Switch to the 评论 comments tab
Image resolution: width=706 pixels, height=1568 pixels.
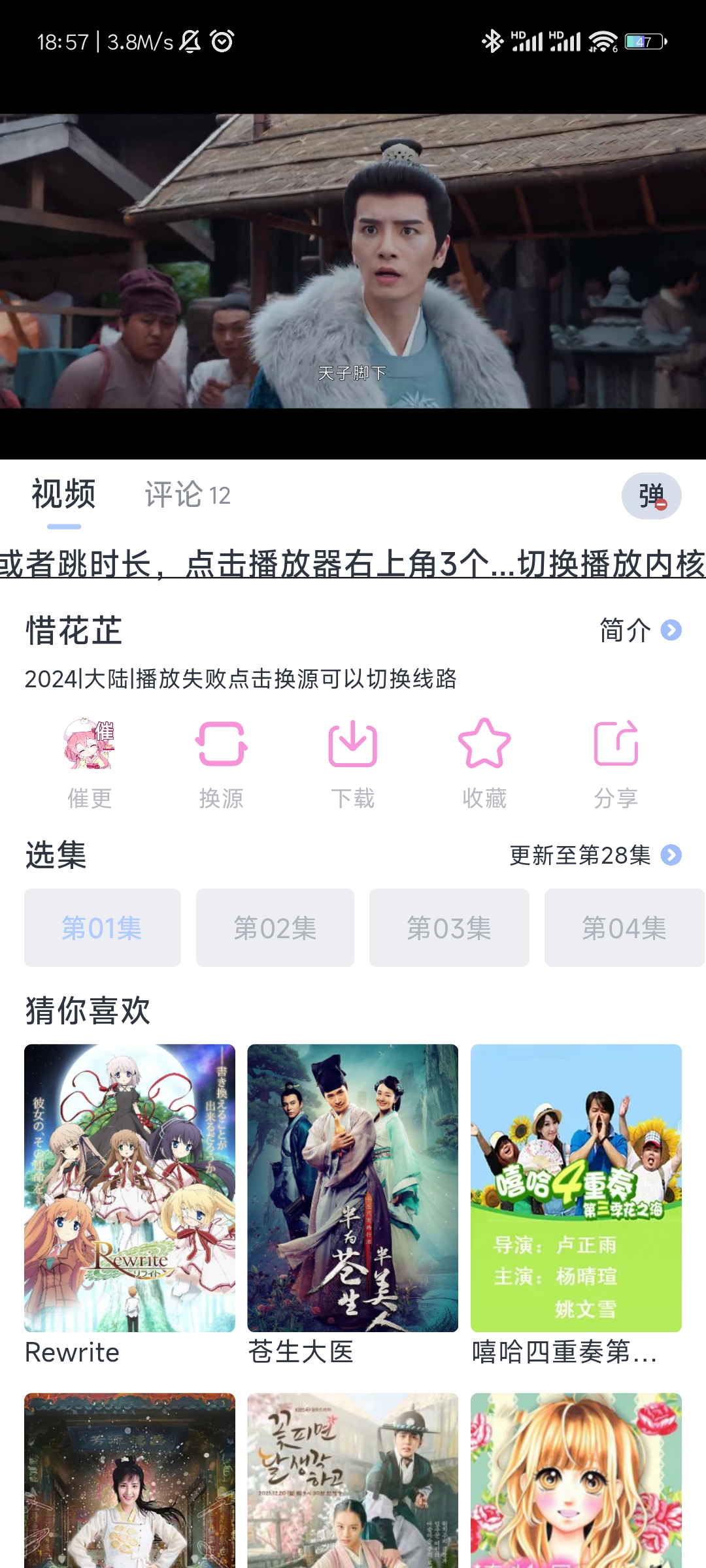pos(187,495)
